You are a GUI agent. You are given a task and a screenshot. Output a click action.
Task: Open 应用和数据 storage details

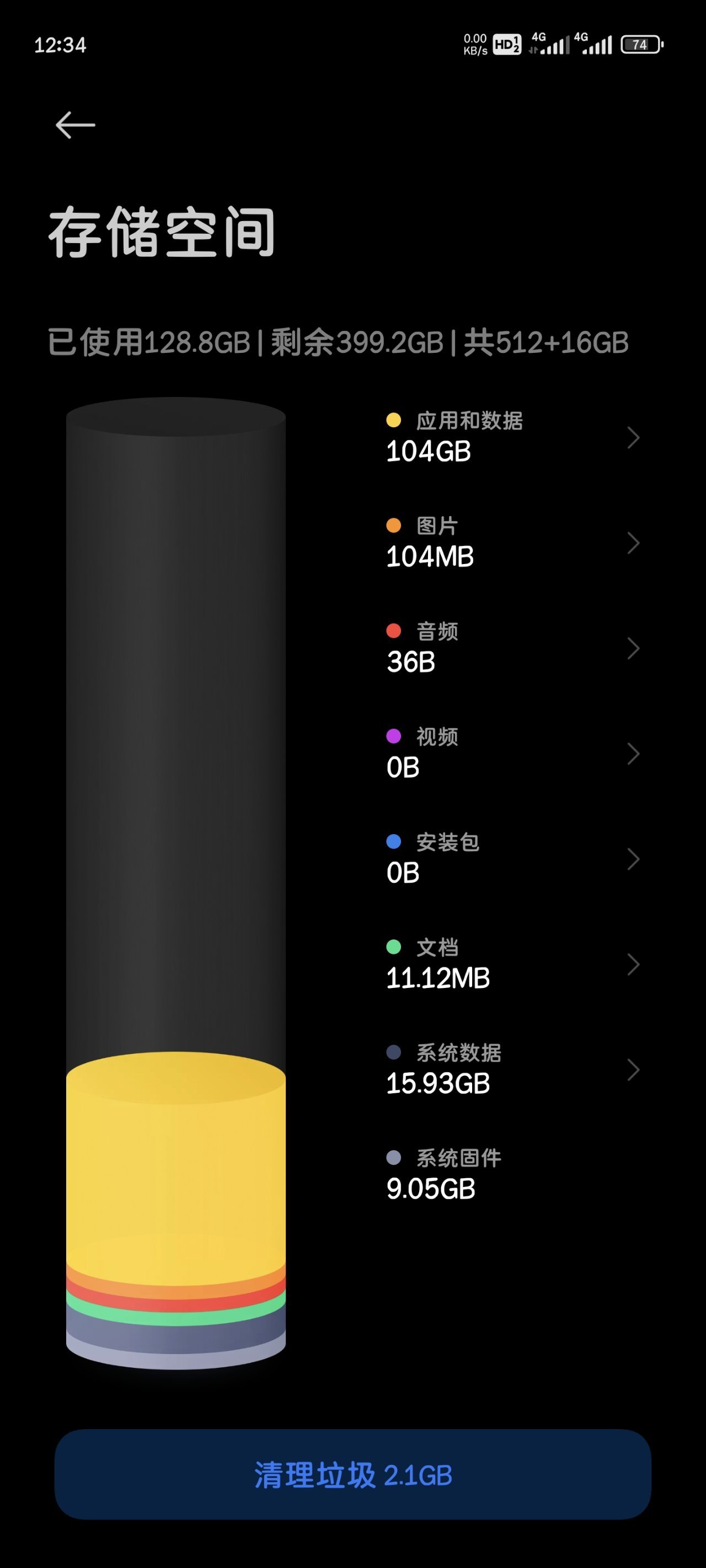click(512, 437)
